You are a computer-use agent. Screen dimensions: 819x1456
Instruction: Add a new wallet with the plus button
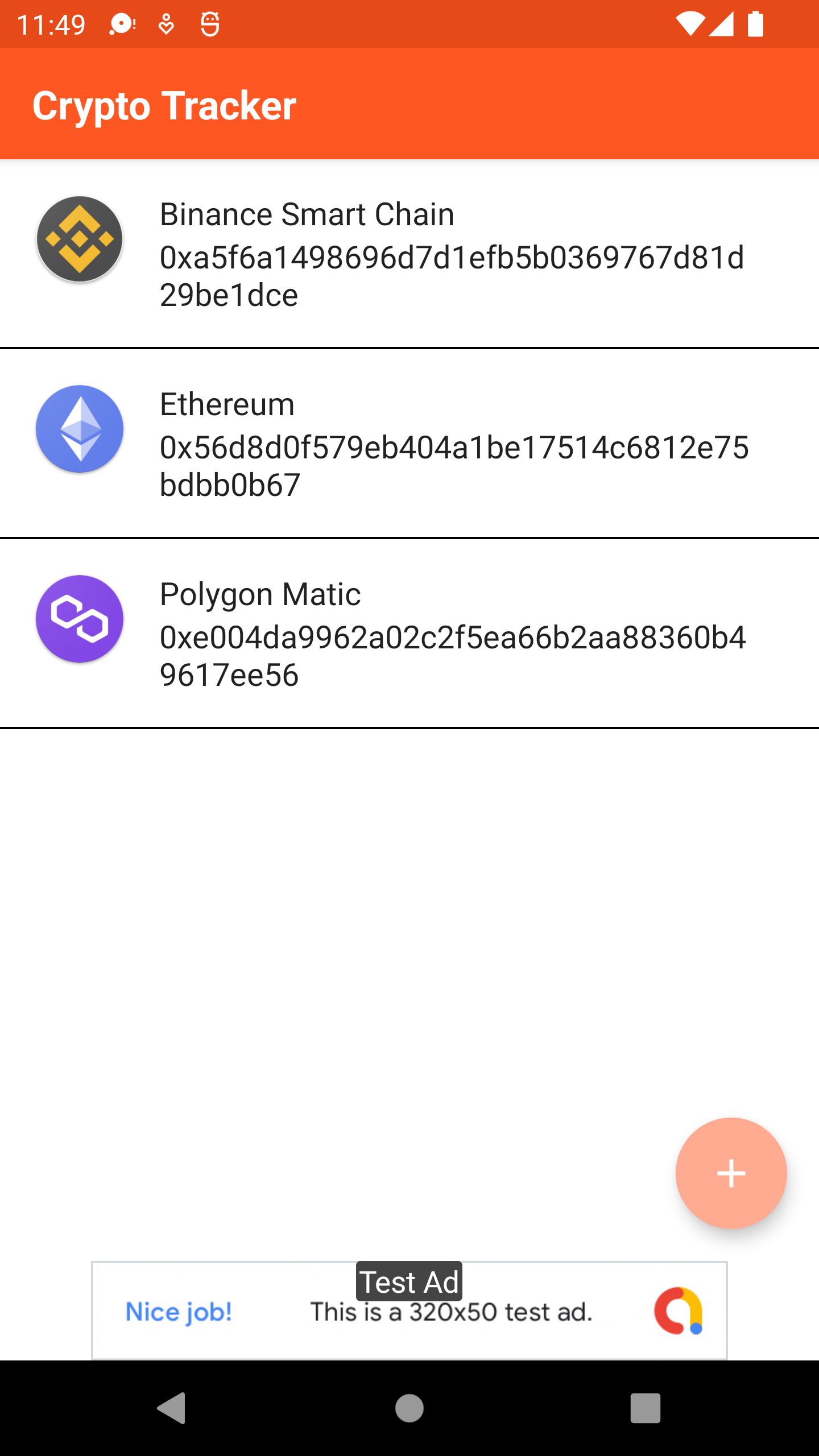(x=731, y=1173)
